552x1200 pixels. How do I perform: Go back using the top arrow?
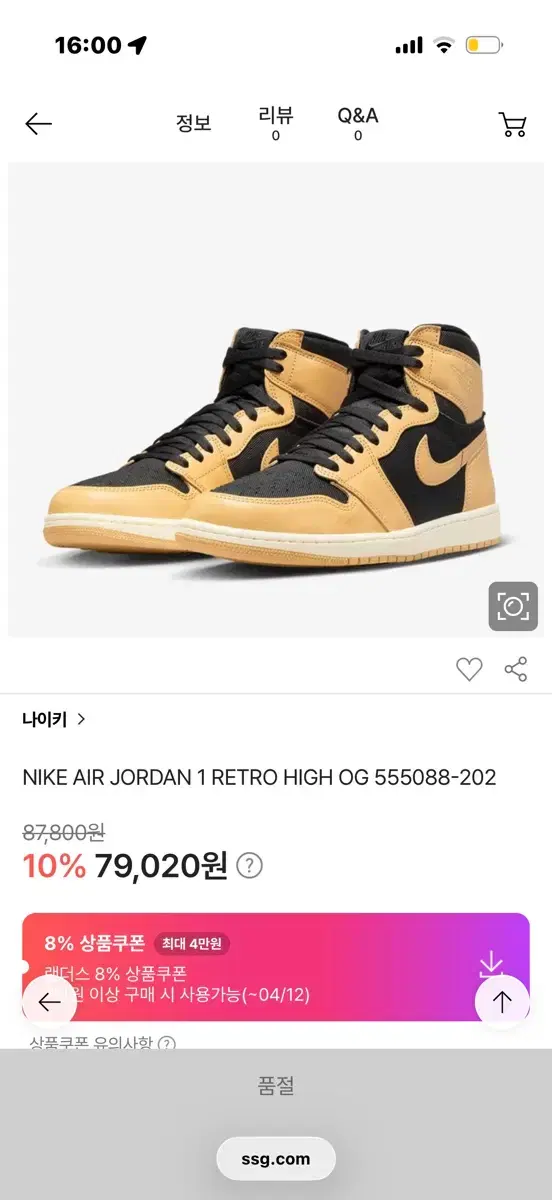(x=38, y=124)
